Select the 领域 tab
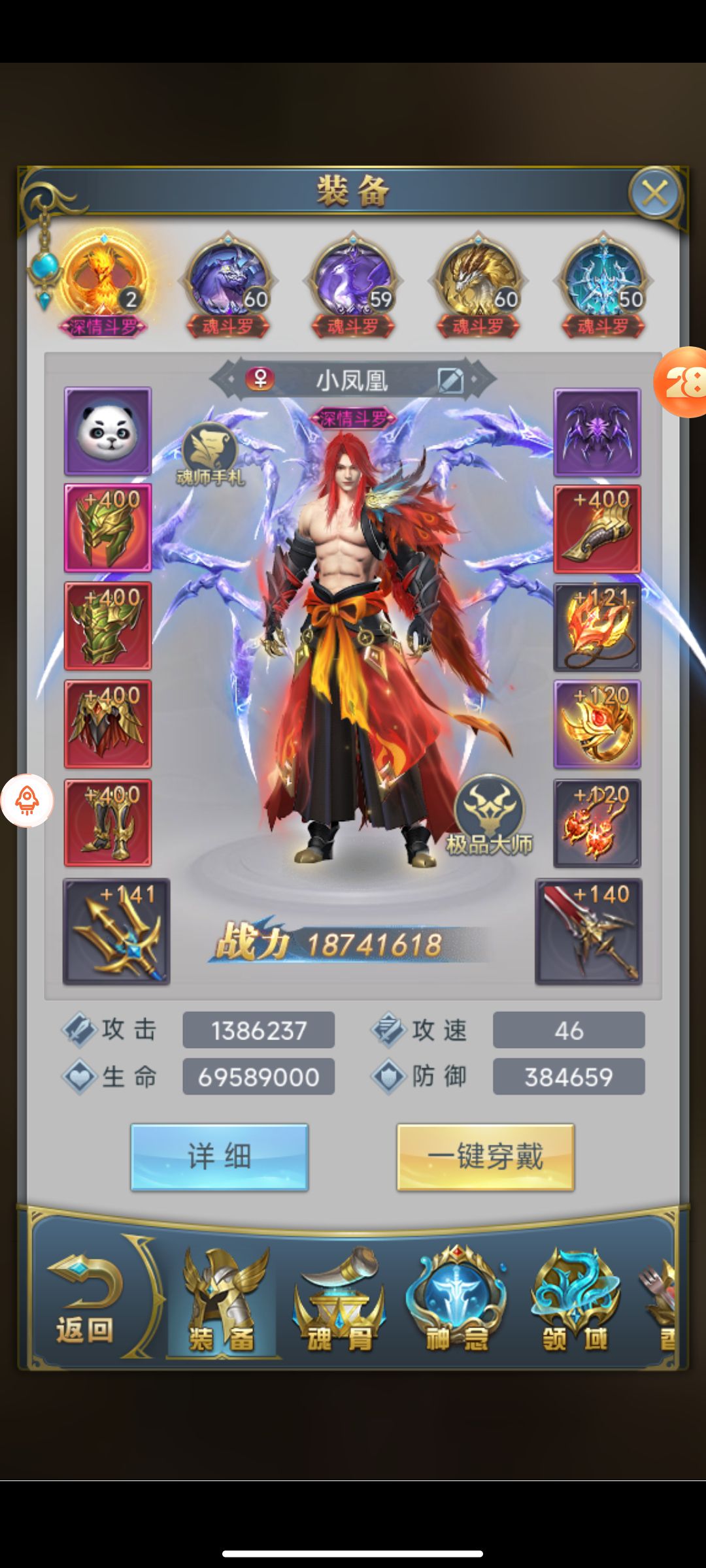706x1568 pixels. [x=574, y=1300]
